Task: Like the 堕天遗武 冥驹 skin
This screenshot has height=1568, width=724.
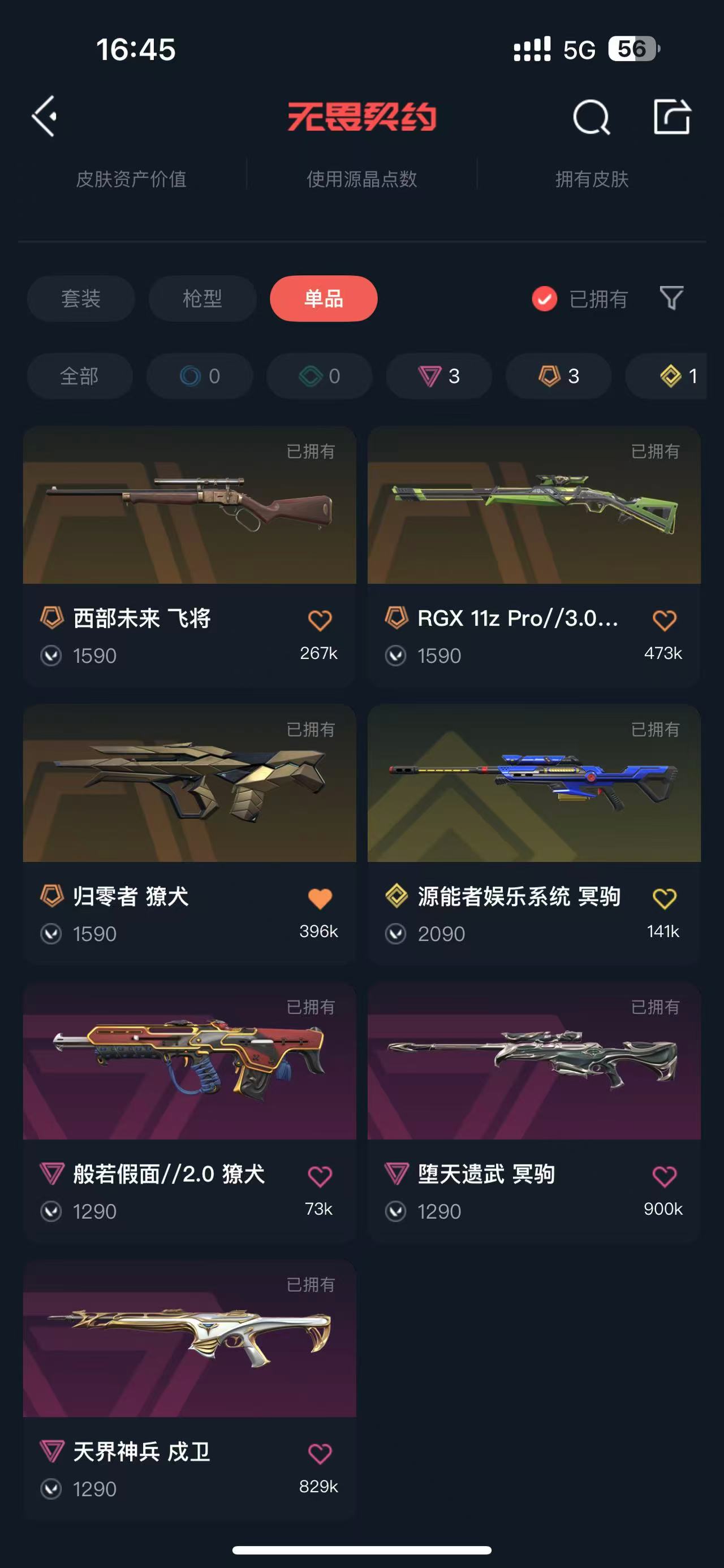Action: 664,1176
